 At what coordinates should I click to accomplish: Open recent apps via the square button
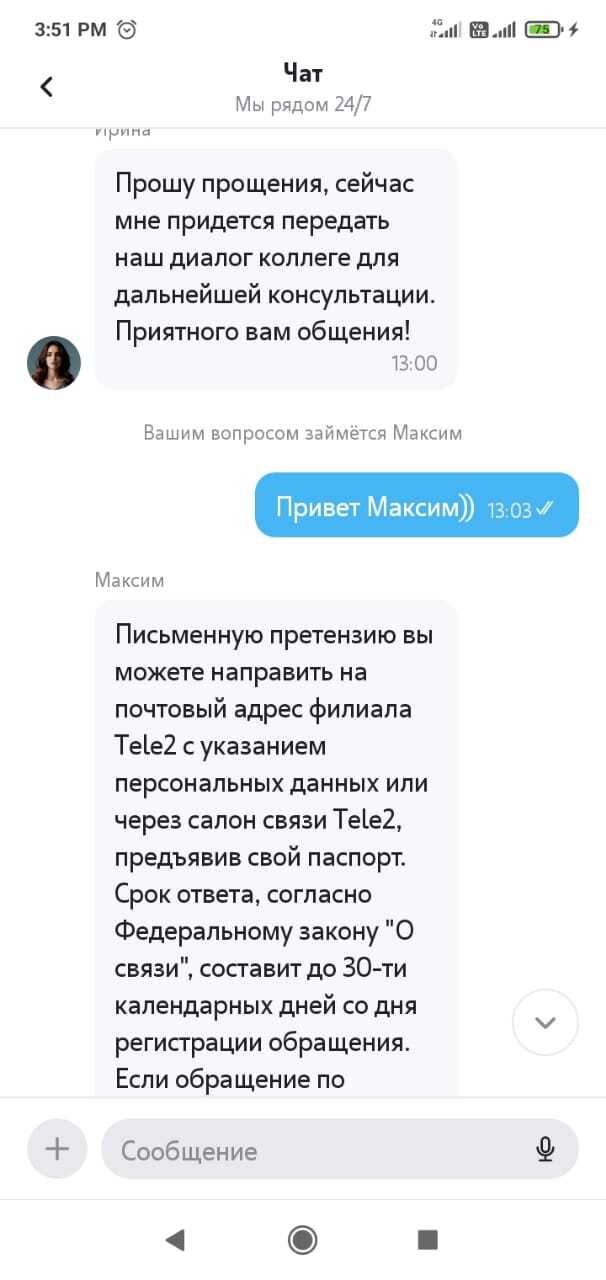coord(428,1240)
